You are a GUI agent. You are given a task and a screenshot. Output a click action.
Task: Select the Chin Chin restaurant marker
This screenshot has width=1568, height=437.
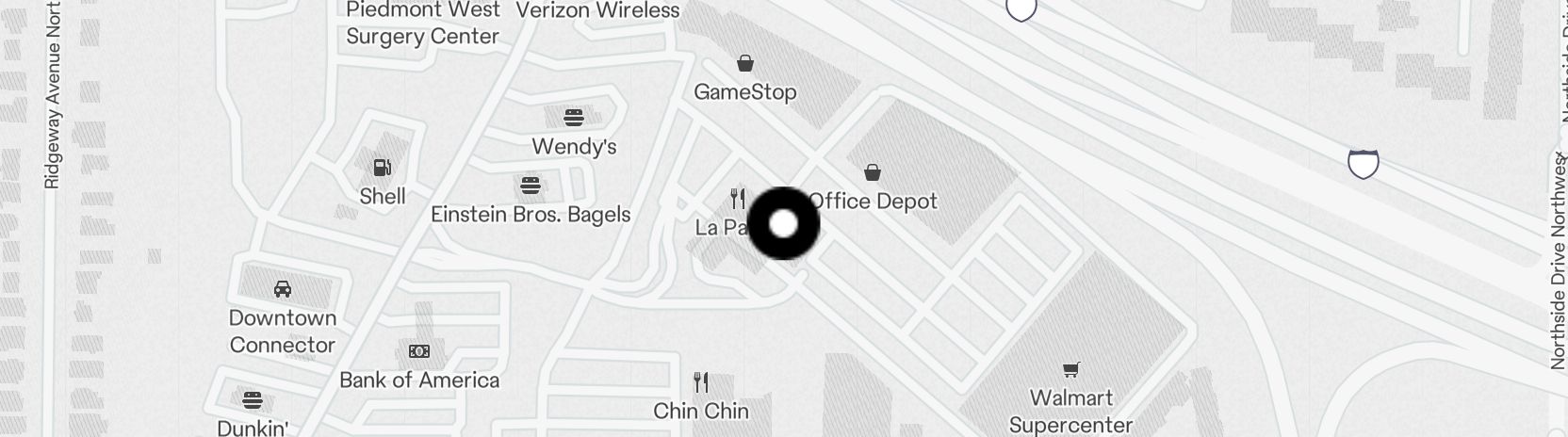point(701,382)
